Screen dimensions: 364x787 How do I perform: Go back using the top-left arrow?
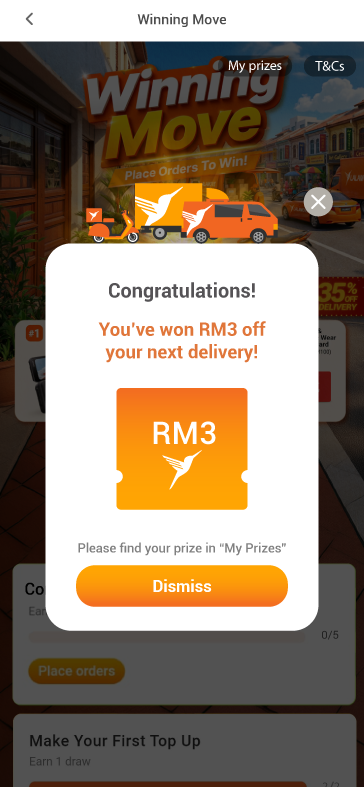(x=29, y=20)
